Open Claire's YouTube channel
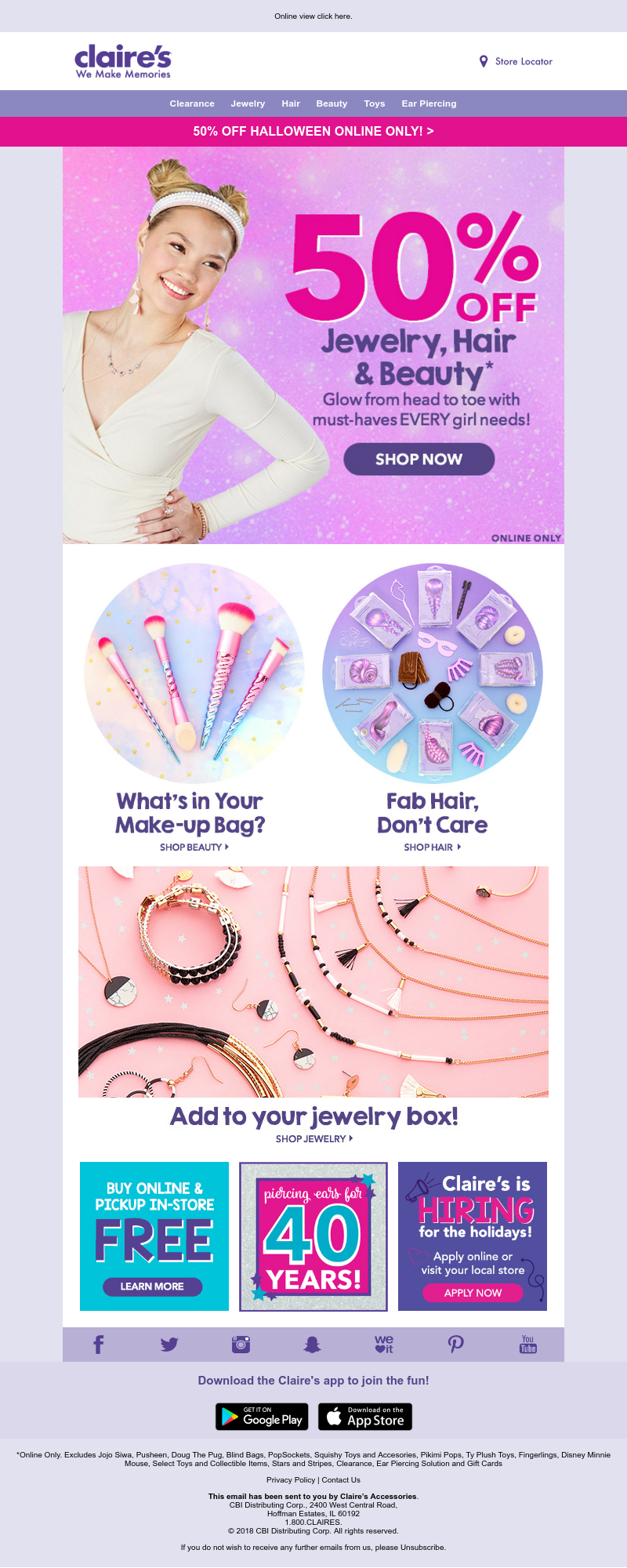Screen dimensions: 627x1568 click(528, 1345)
